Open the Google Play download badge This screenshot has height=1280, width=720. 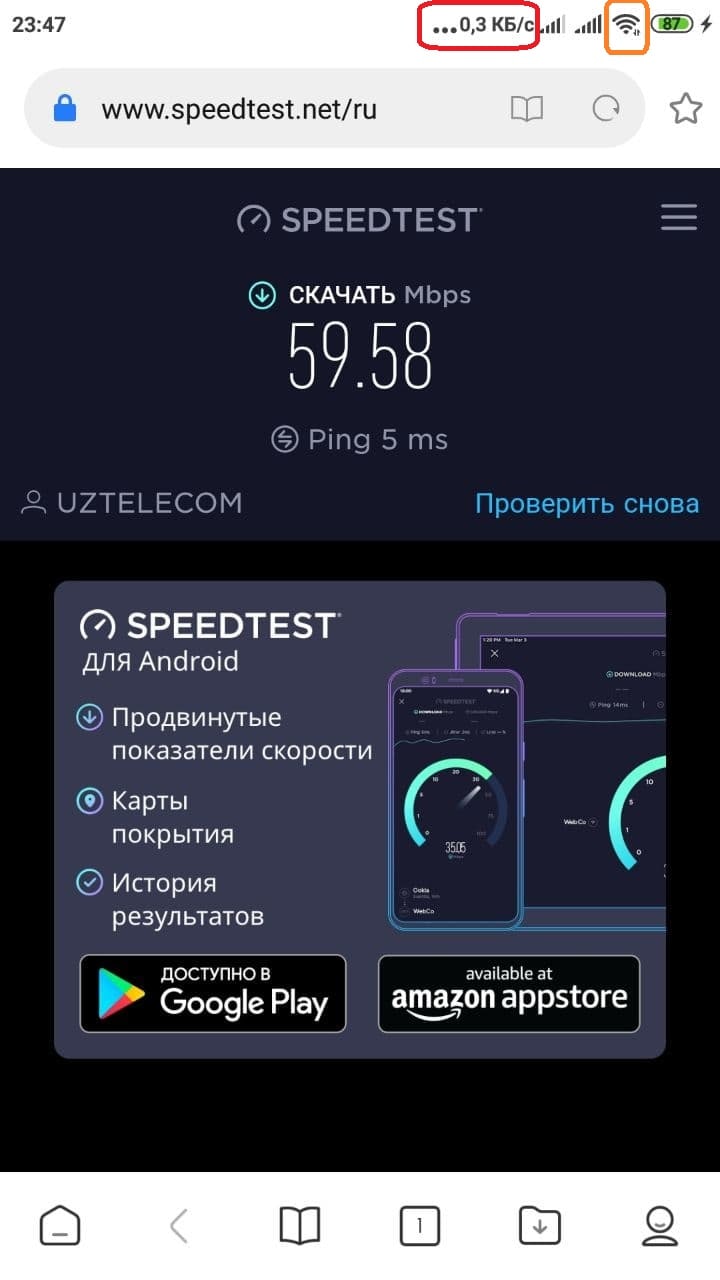(213, 993)
